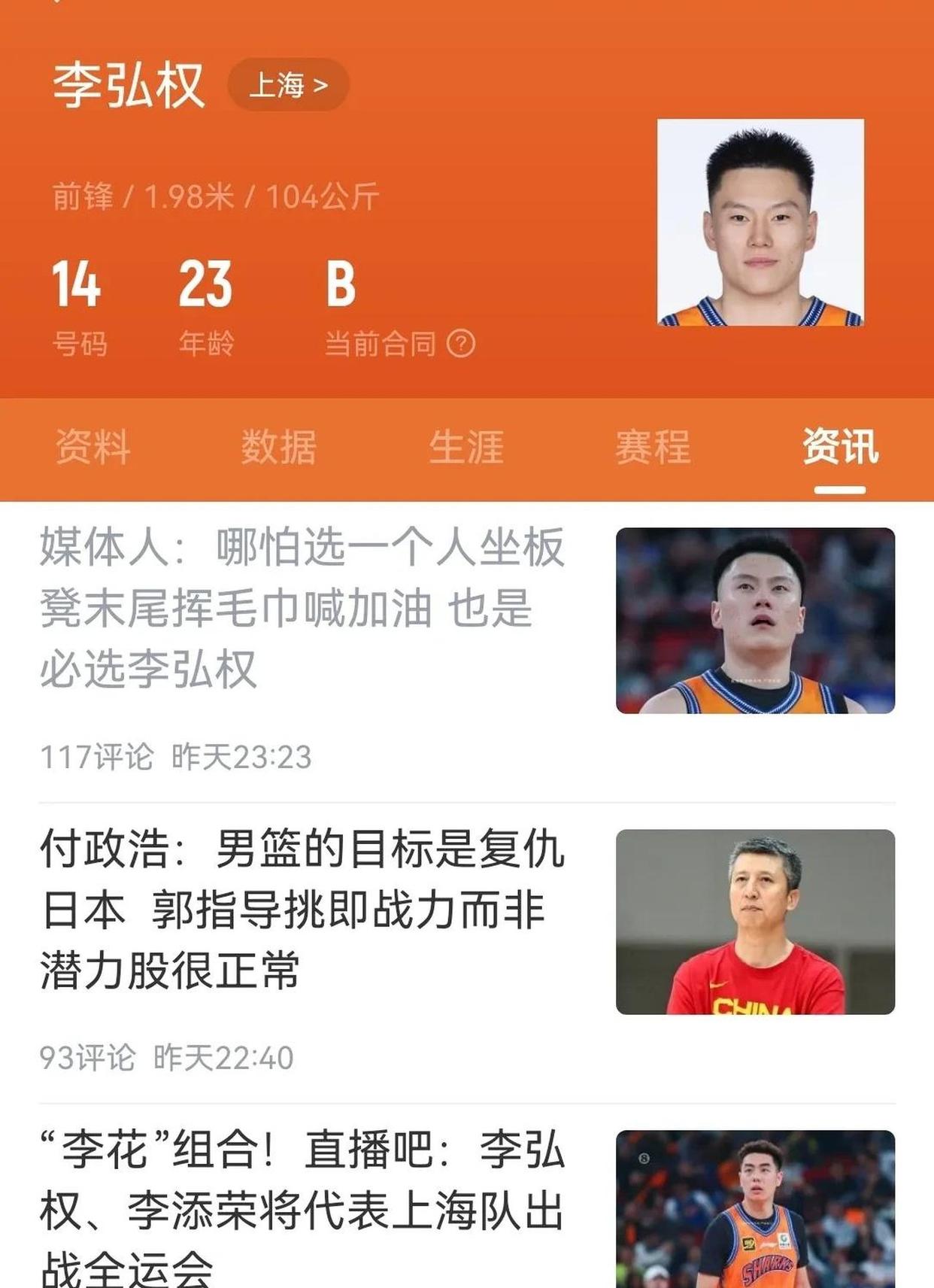Switch to the 资料 tab
Screen dimensions: 934x1288
coord(93,447)
